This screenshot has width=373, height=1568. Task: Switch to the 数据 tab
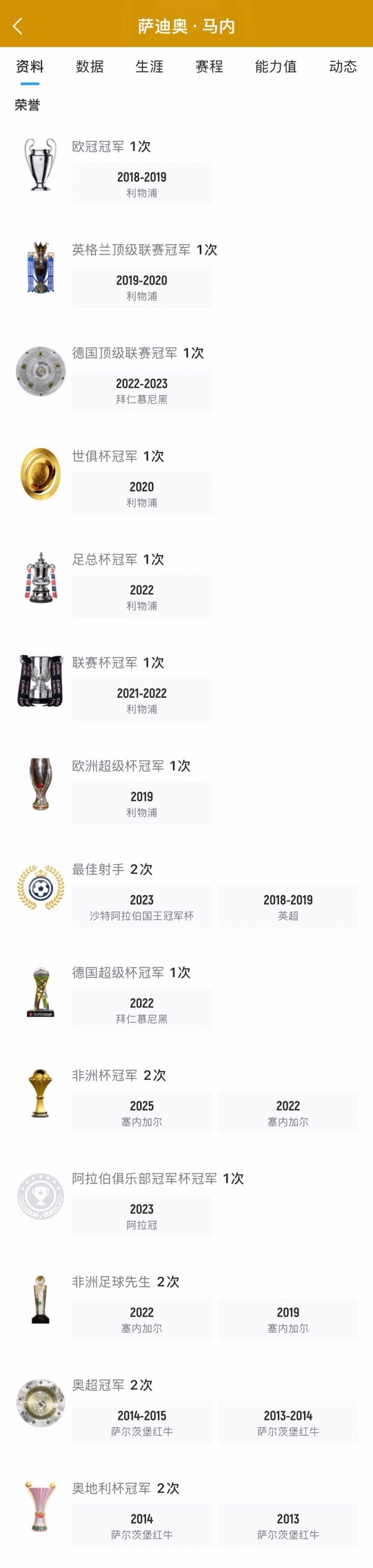90,66
